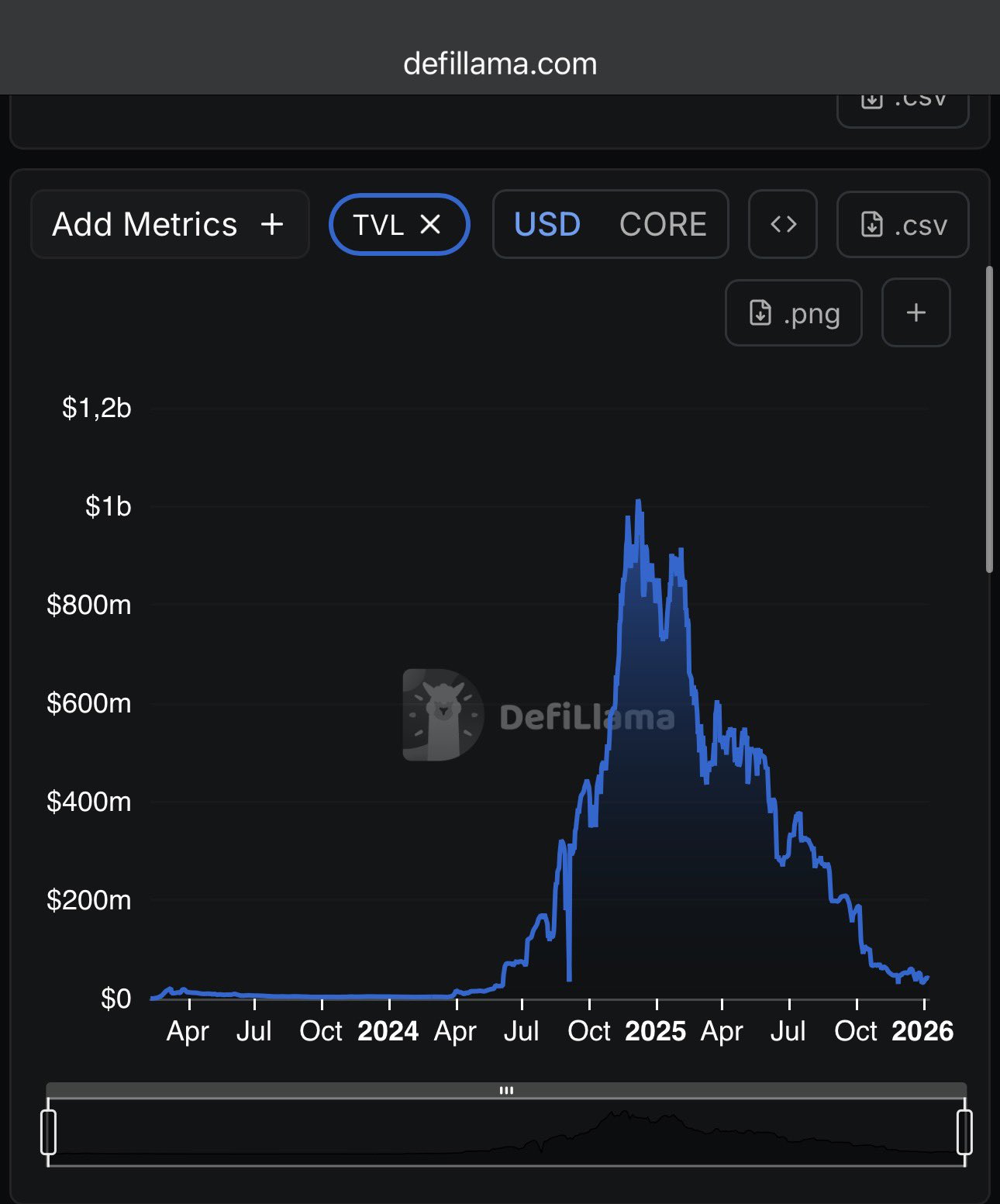Viewport: 1000px width, 1204px height.
Task: Tap the plus button beside .png
Action: point(916,313)
